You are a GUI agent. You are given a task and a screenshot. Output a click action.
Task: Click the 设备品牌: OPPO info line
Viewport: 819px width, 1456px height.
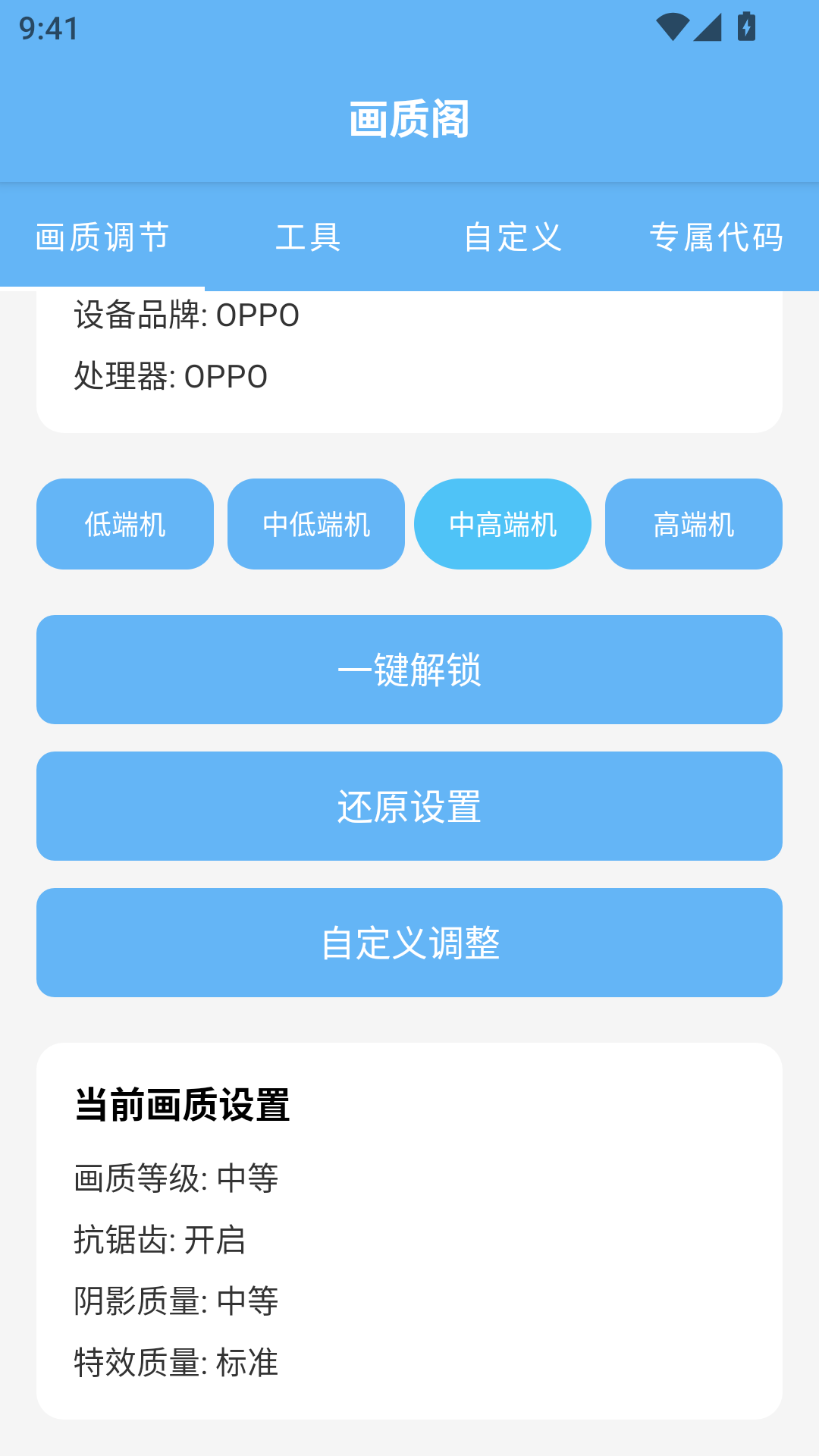(186, 317)
